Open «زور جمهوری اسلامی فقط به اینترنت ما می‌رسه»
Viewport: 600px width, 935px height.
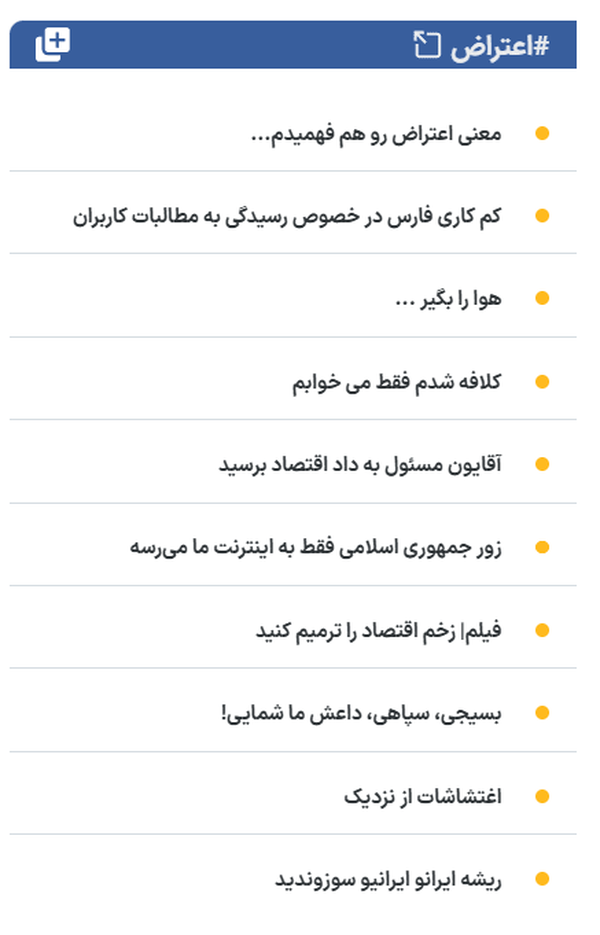click(315, 548)
